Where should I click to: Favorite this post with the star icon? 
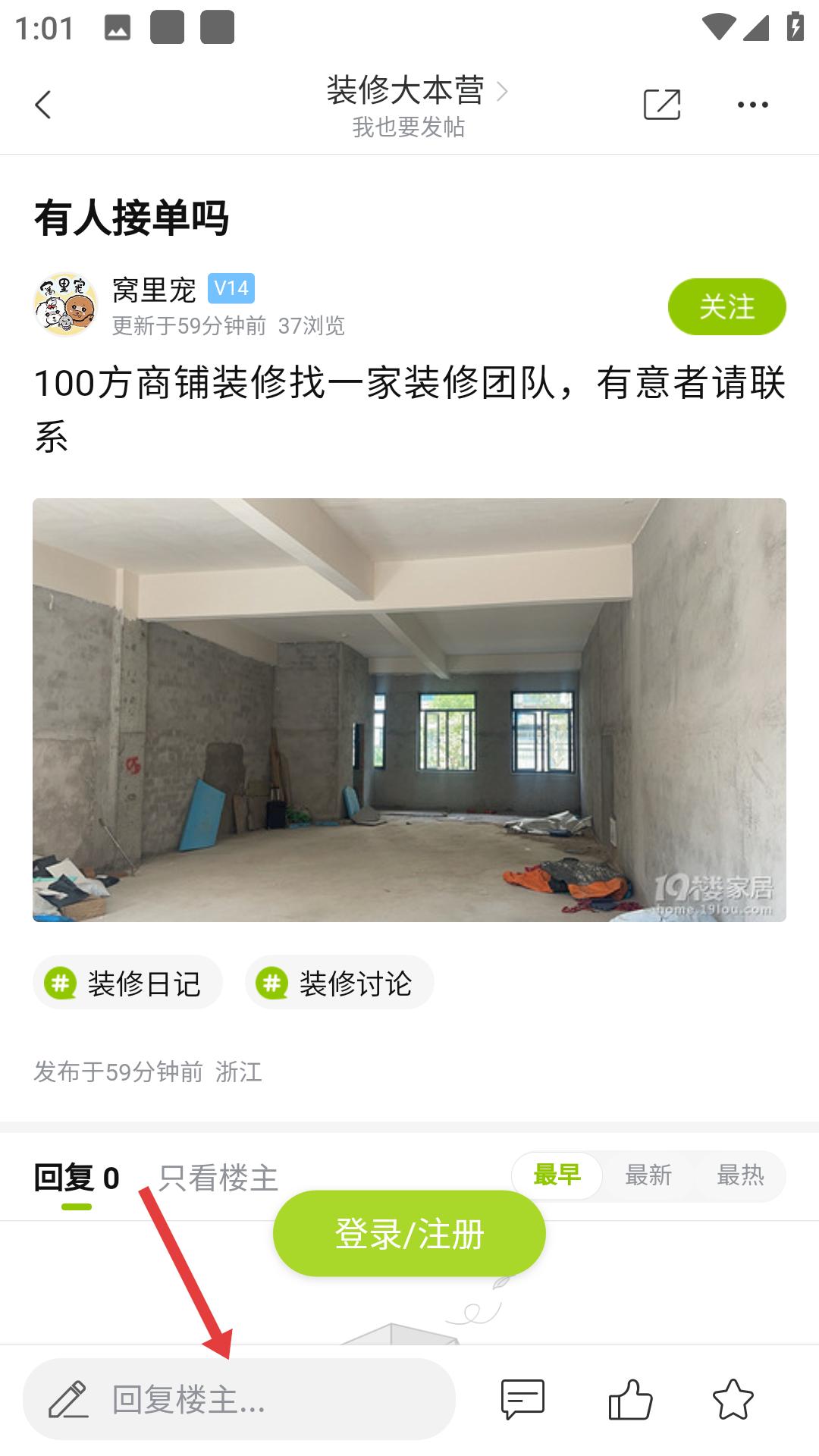(733, 1399)
